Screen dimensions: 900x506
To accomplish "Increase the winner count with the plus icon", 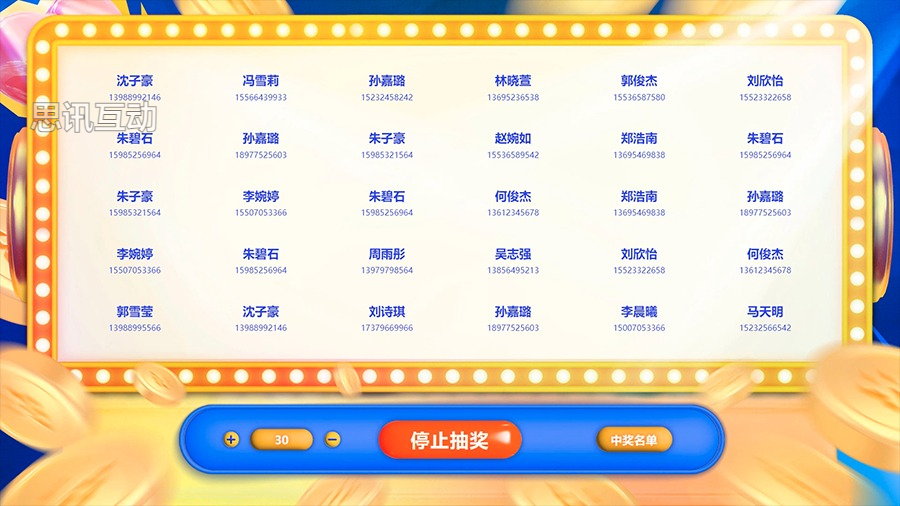I will 232,439.
